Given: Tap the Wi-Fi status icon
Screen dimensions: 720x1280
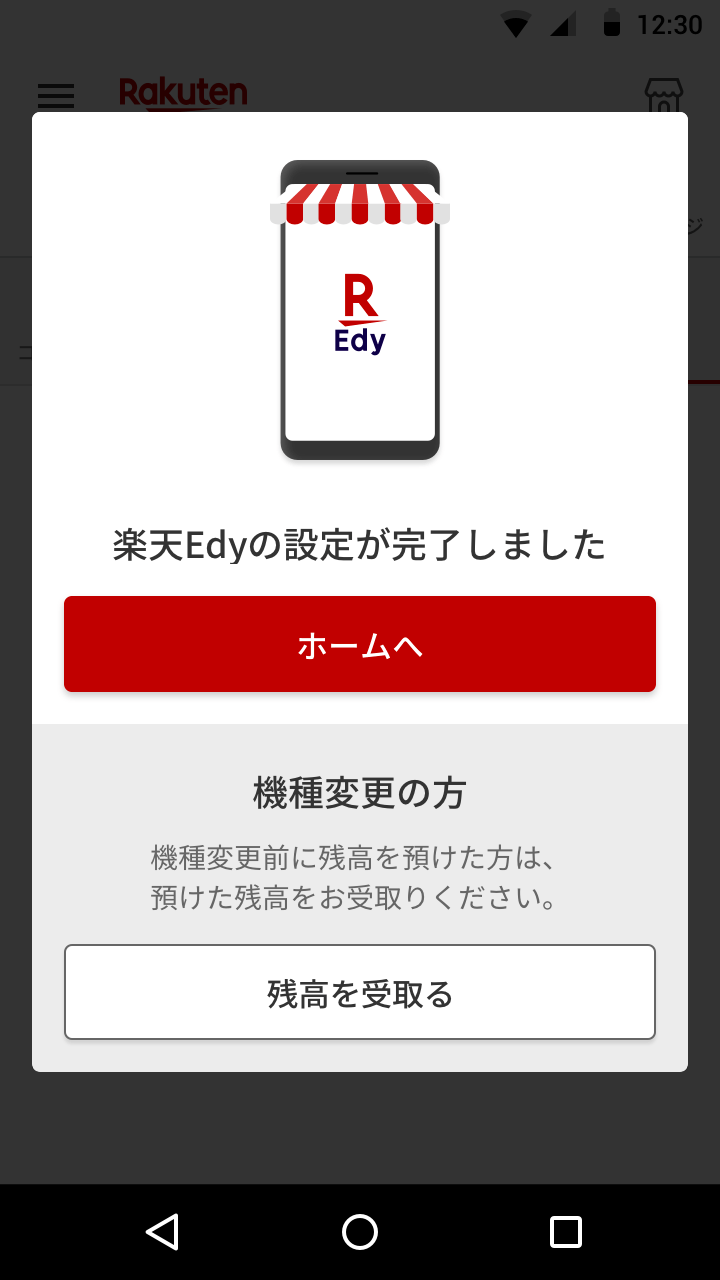Looking at the screenshot, I should click(x=516, y=24).
